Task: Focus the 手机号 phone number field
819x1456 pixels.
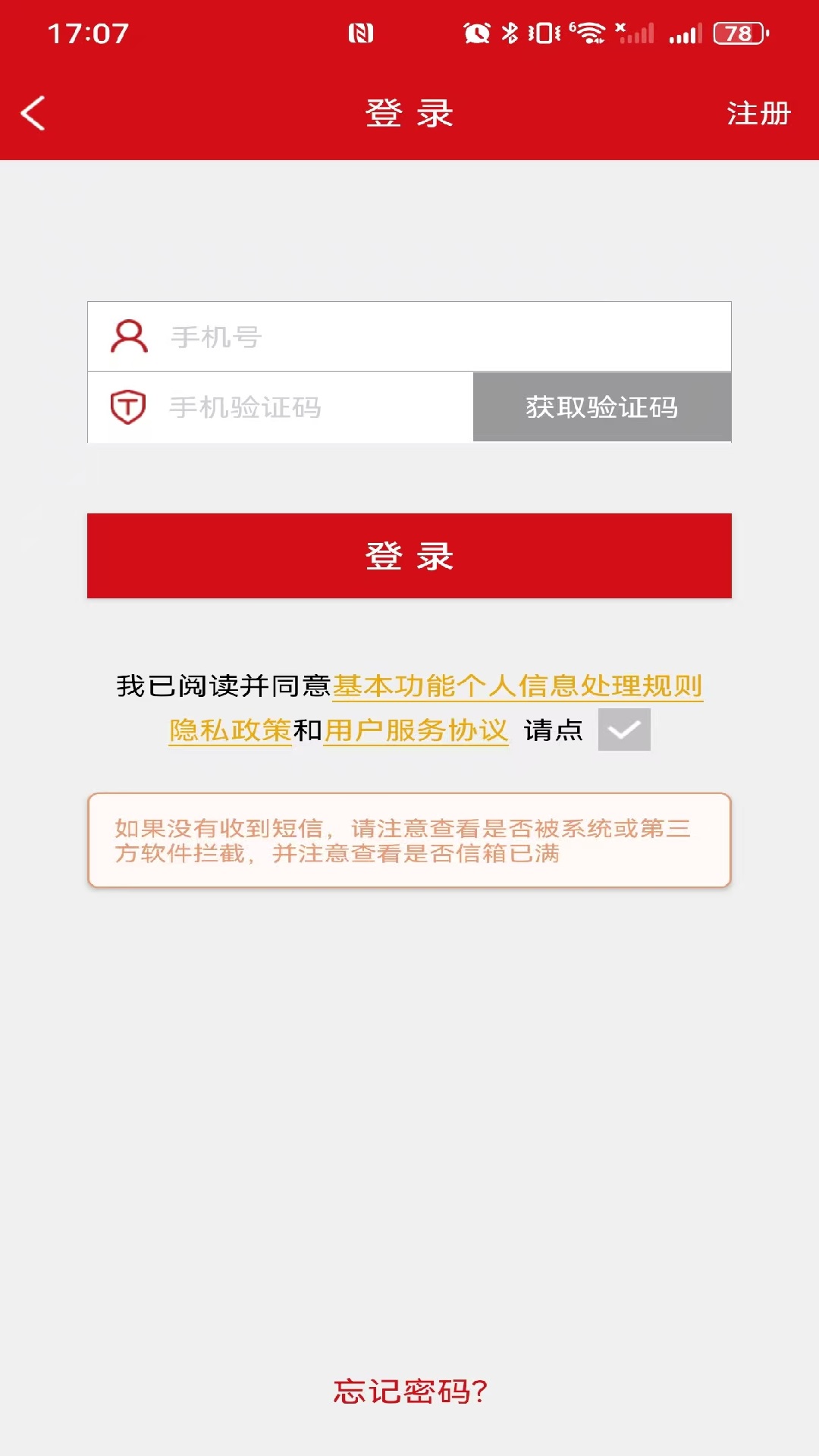Action: click(447, 337)
